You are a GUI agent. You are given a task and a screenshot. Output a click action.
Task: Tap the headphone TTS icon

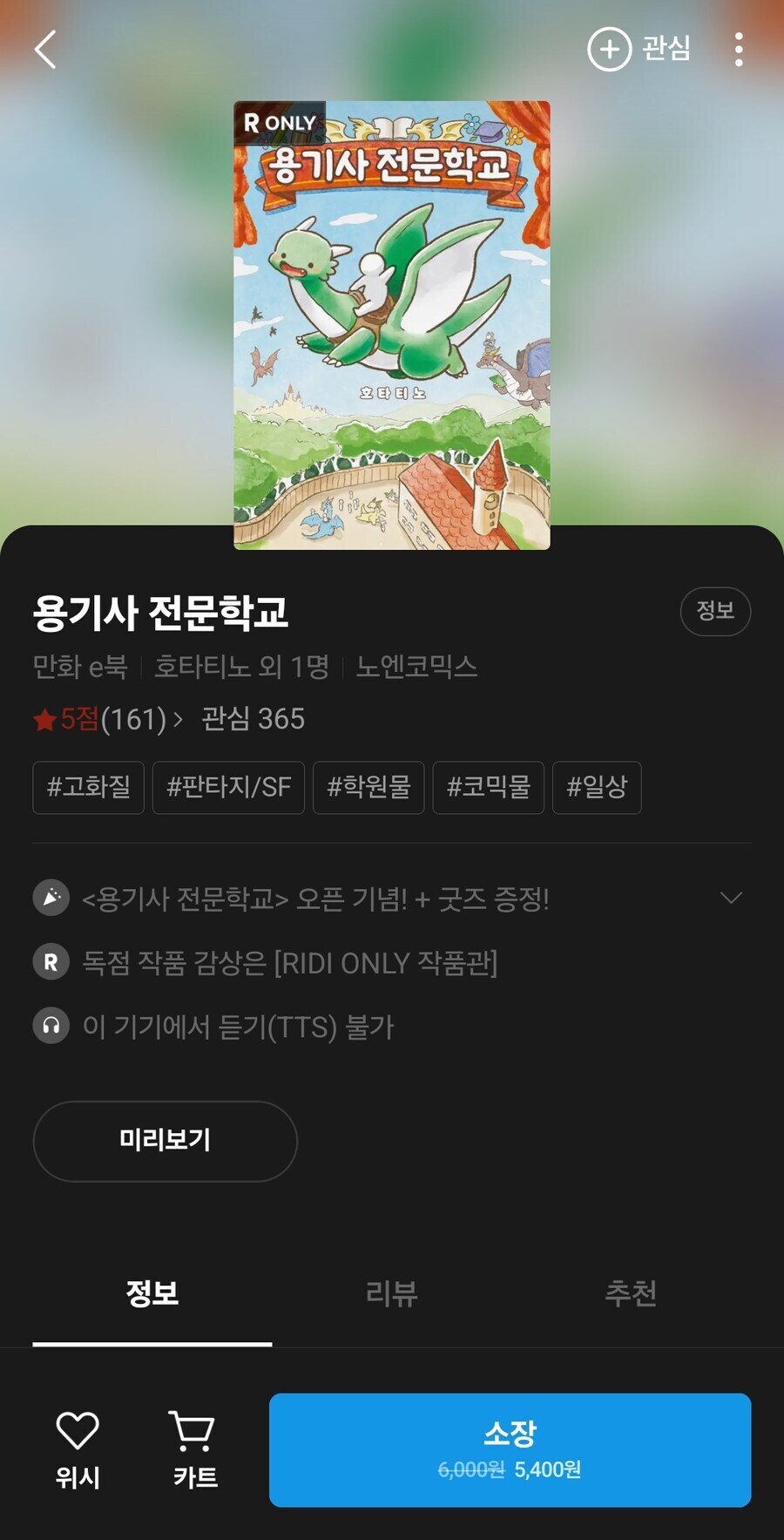click(x=51, y=1026)
